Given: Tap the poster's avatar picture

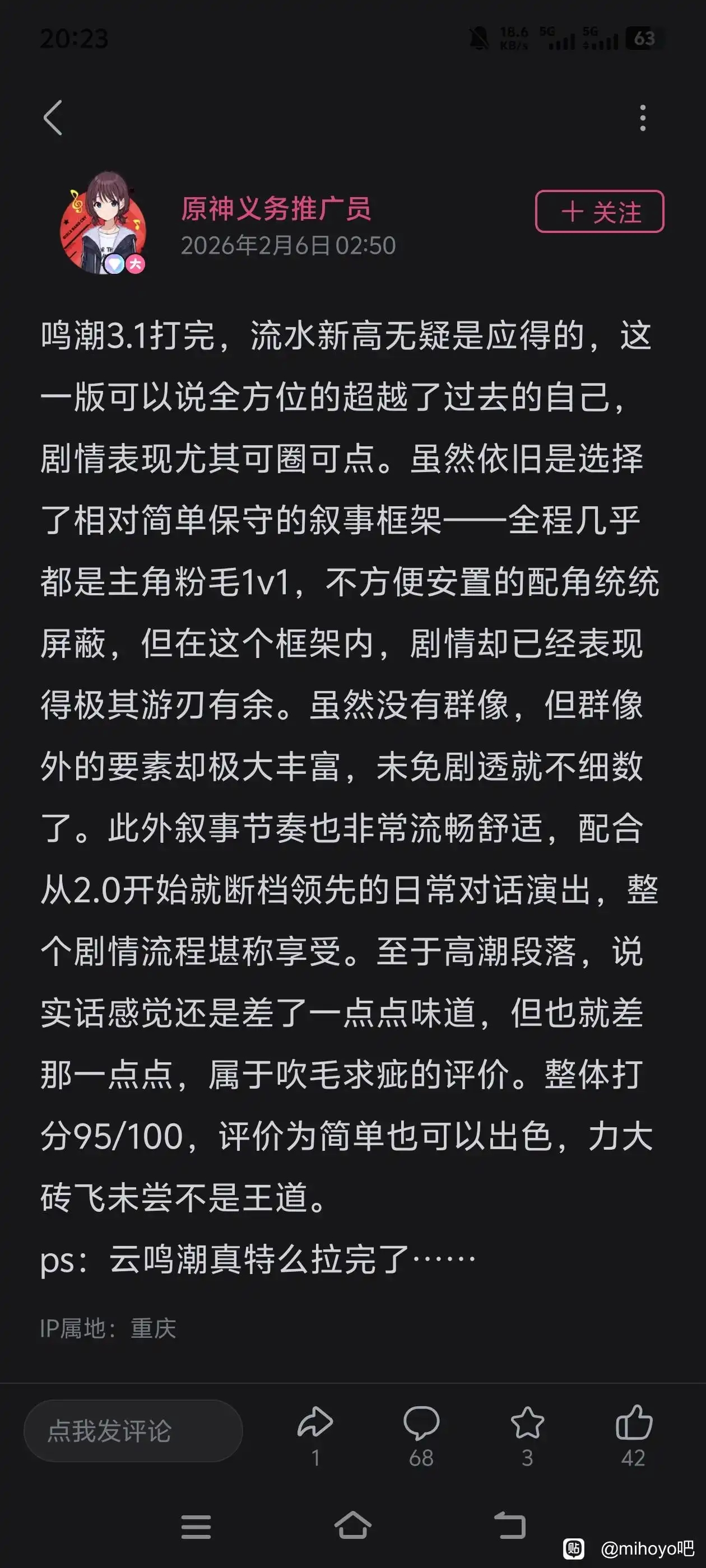Looking at the screenshot, I should (104, 223).
